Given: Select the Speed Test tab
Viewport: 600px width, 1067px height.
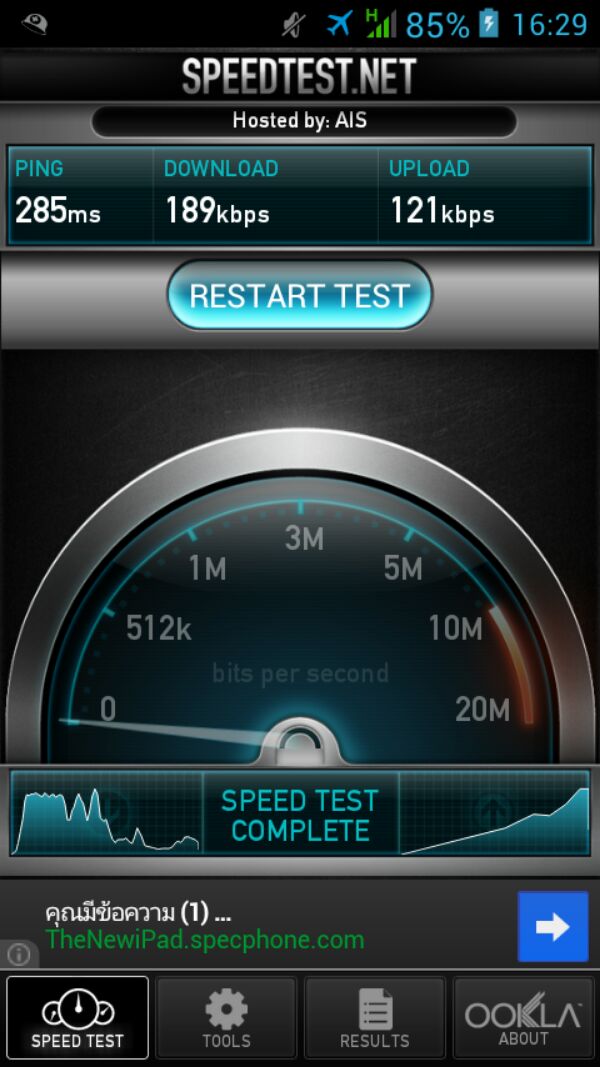Looking at the screenshot, I should 77,1017.
